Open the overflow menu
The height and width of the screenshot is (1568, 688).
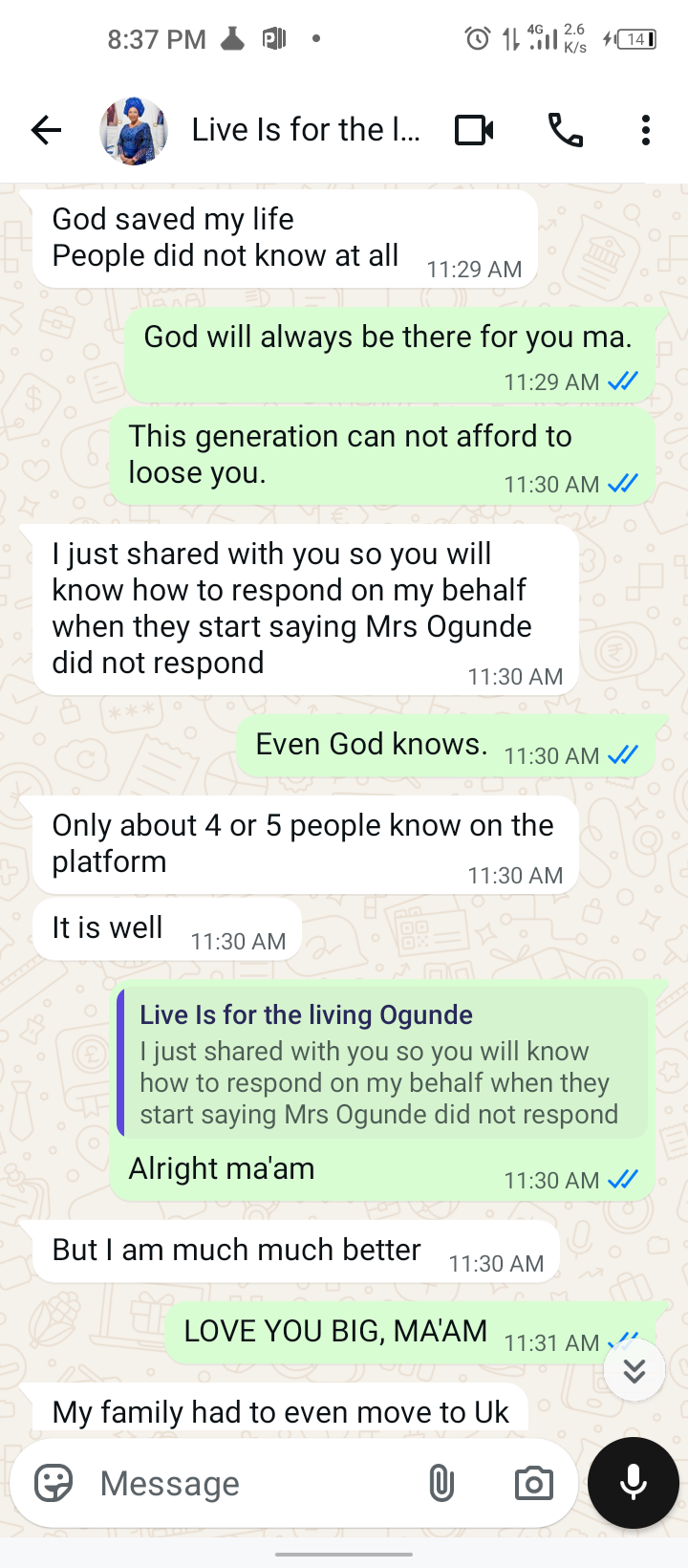[646, 130]
